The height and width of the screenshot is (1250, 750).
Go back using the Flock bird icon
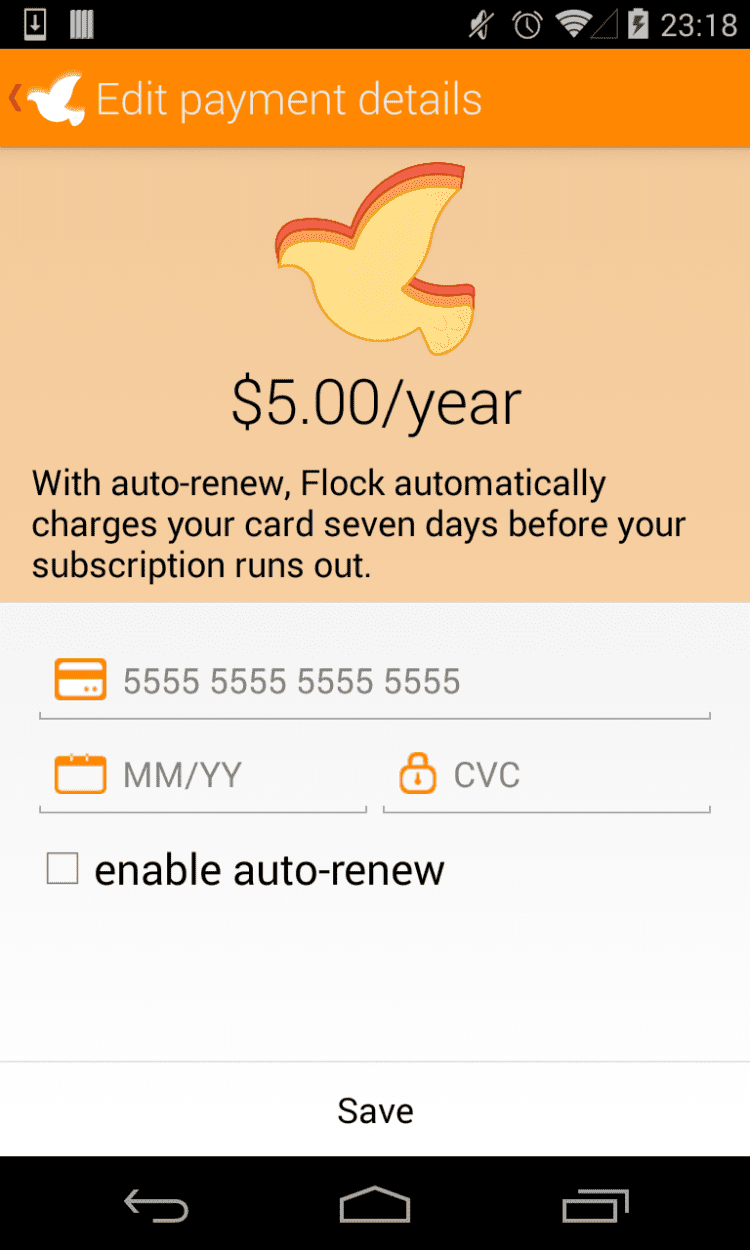[50, 98]
